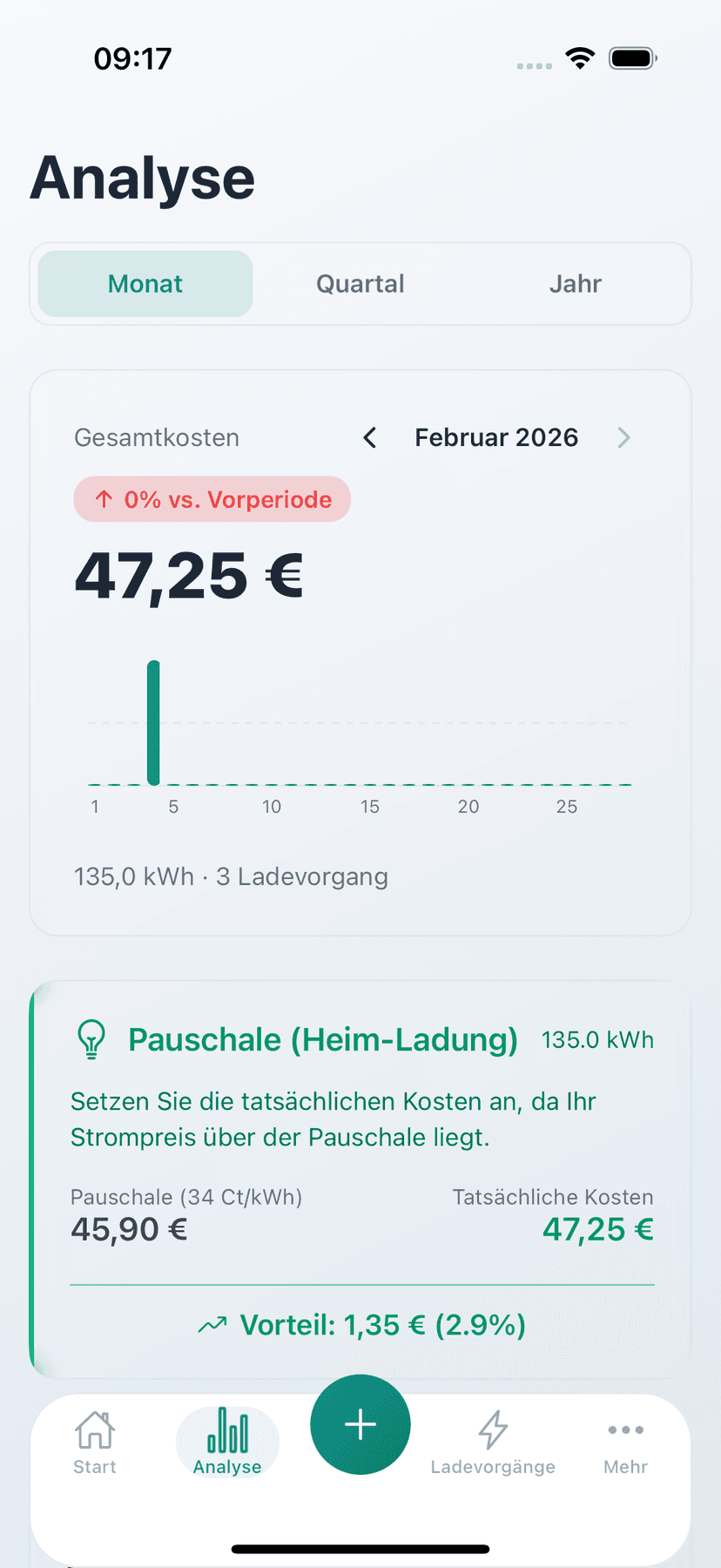This screenshot has width=721, height=1568.
Task: Switch to the Quartal period toggle
Action: tap(360, 283)
